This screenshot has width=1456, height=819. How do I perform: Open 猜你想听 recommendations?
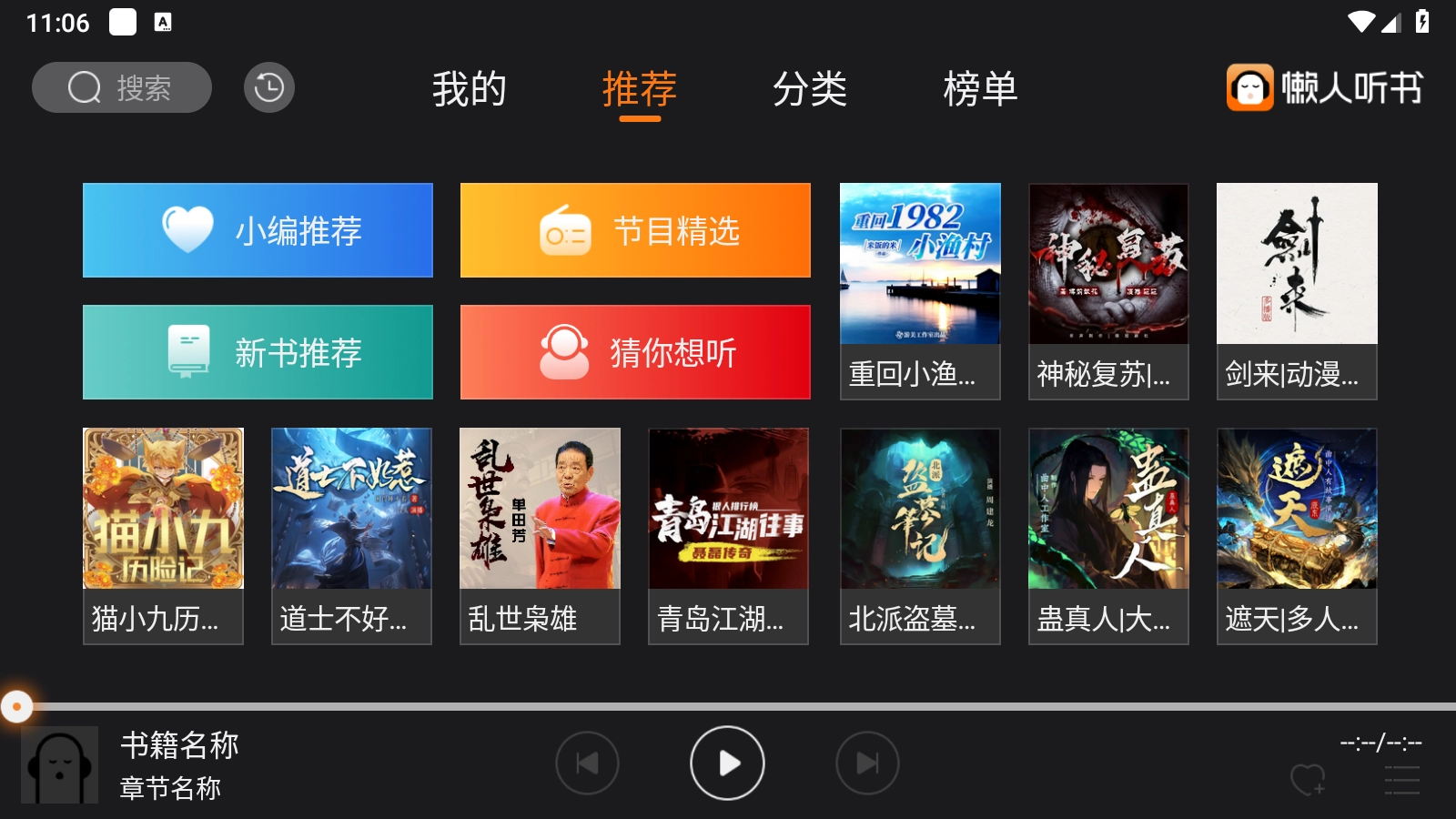coord(635,352)
